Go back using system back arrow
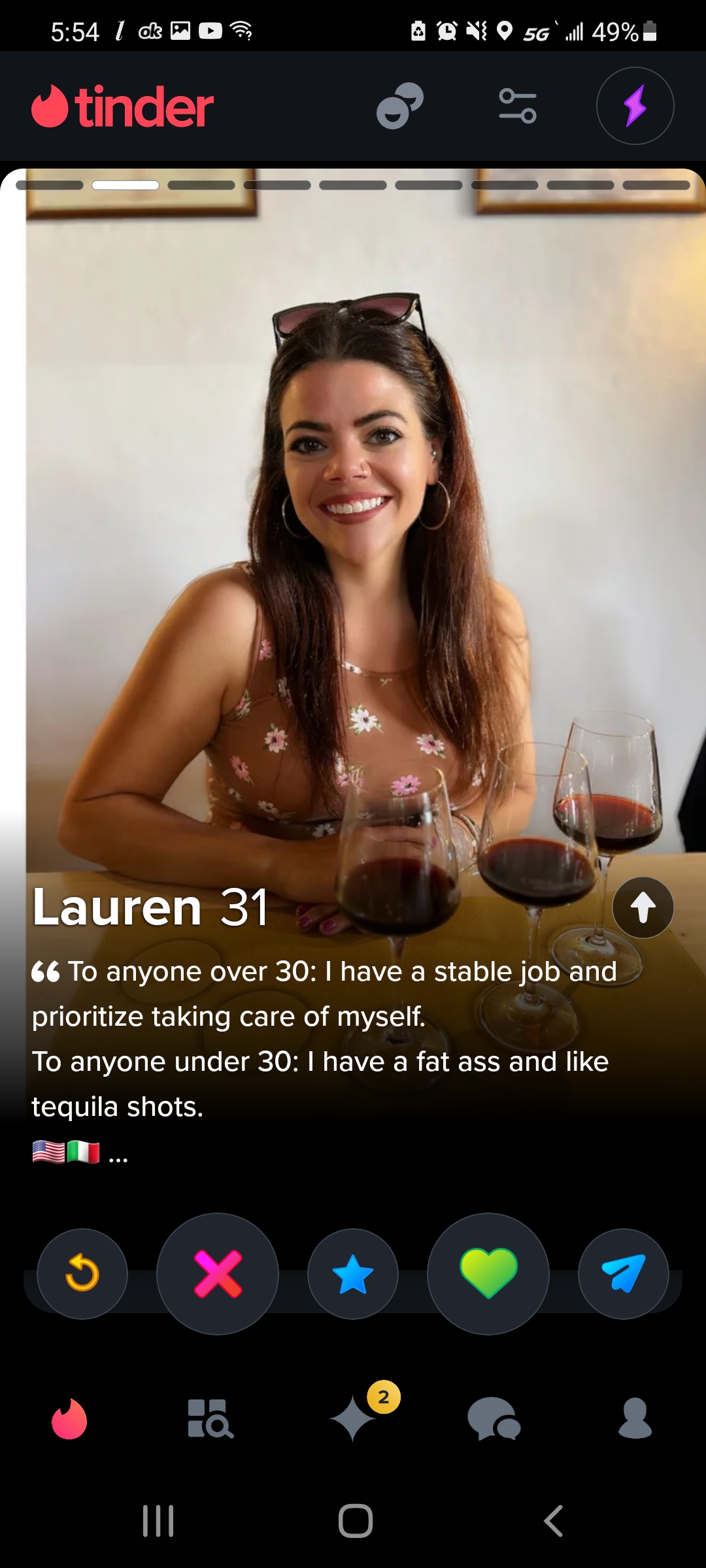706x1568 pixels. click(553, 1520)
